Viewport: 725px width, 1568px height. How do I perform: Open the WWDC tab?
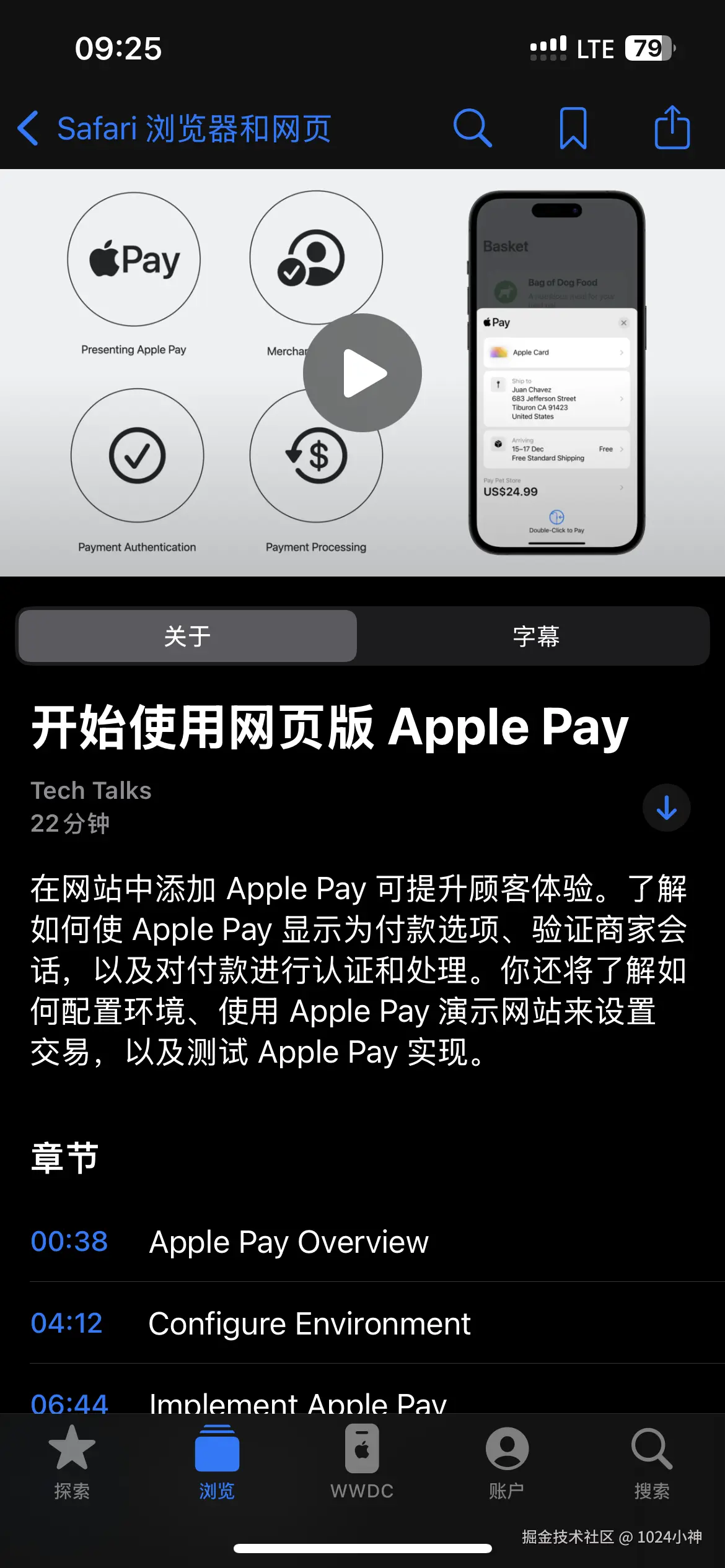coord(362,1461)
